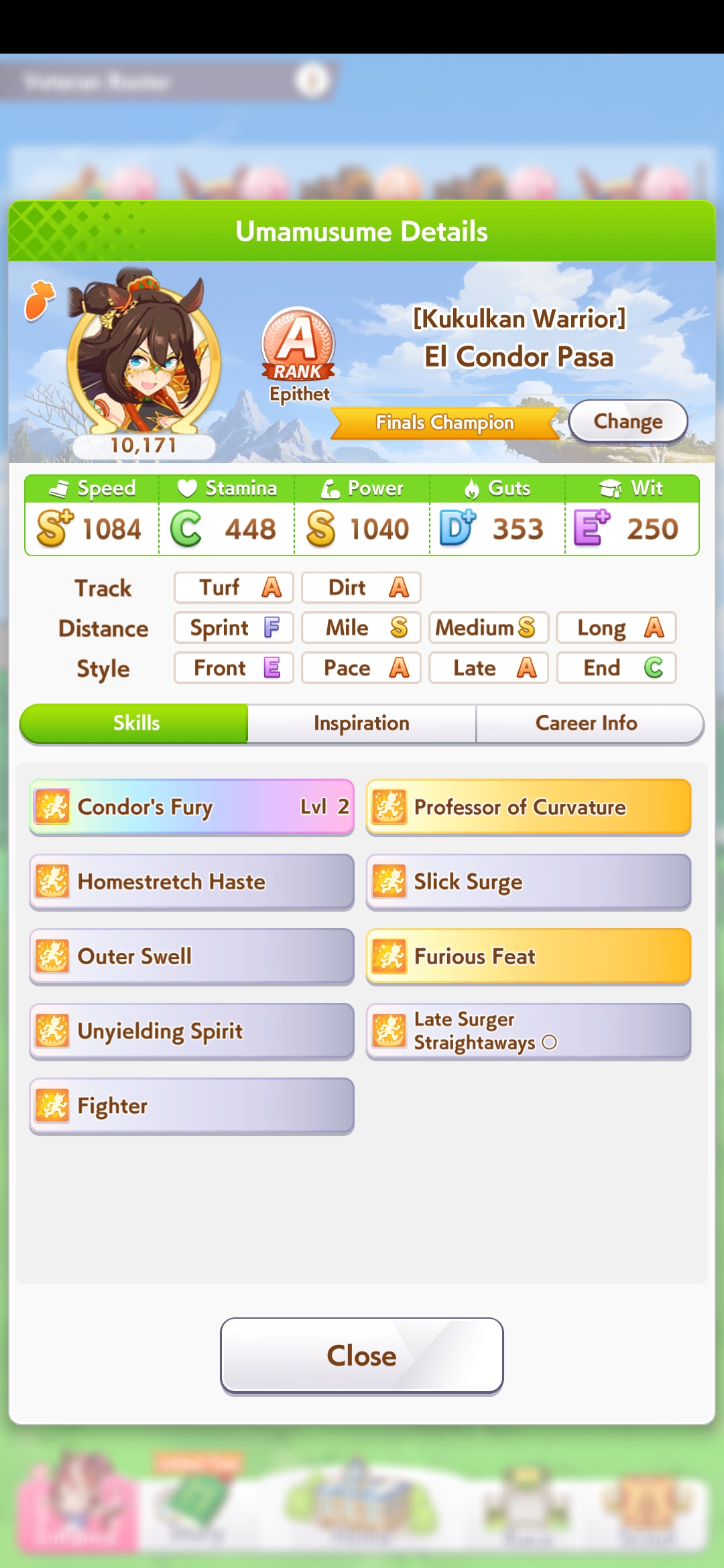
Task: Open Late Surger Straightaways skill
Action: (x=528, y=1031)
